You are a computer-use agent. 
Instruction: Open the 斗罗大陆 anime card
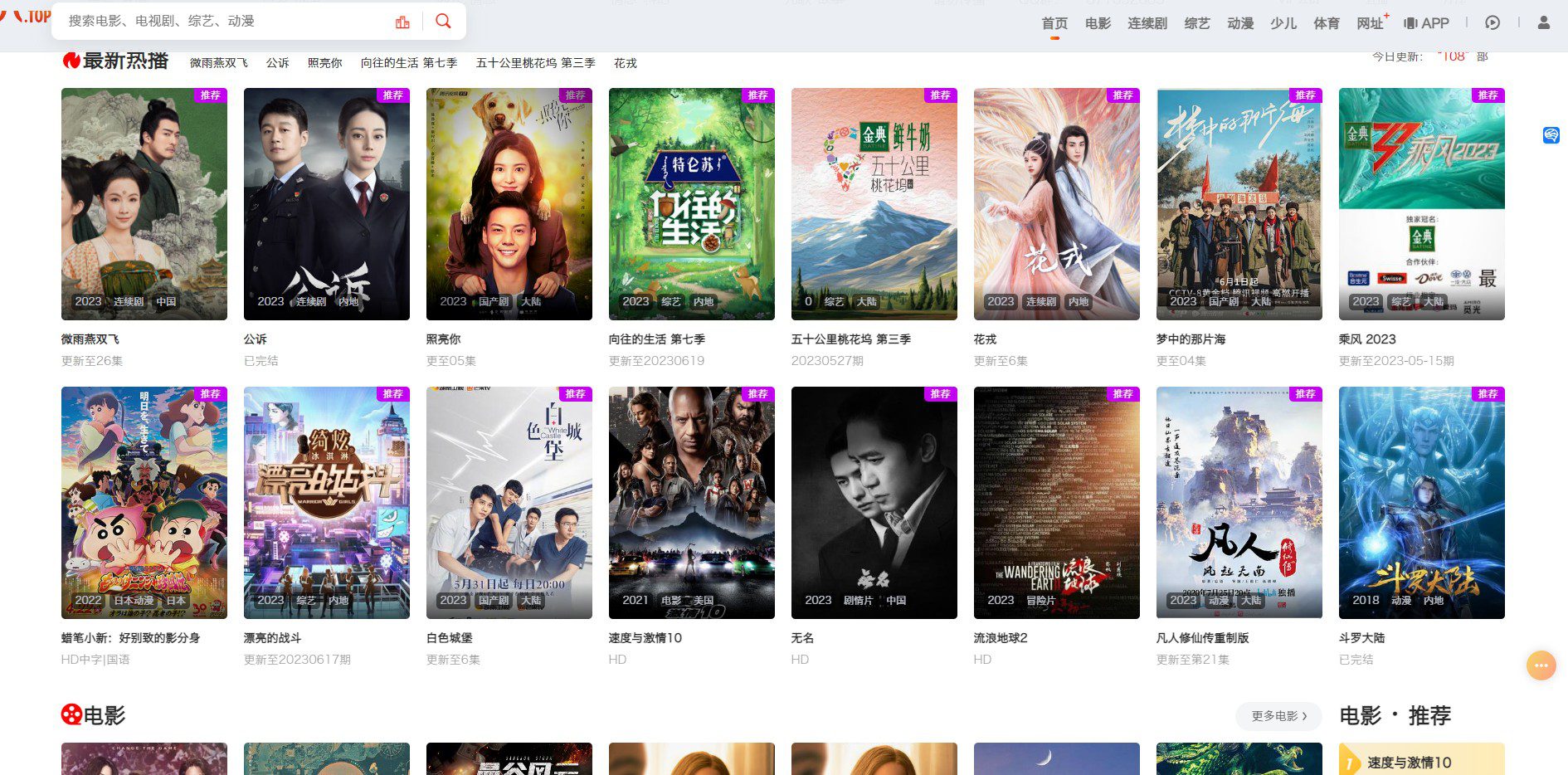(1422, 503)
